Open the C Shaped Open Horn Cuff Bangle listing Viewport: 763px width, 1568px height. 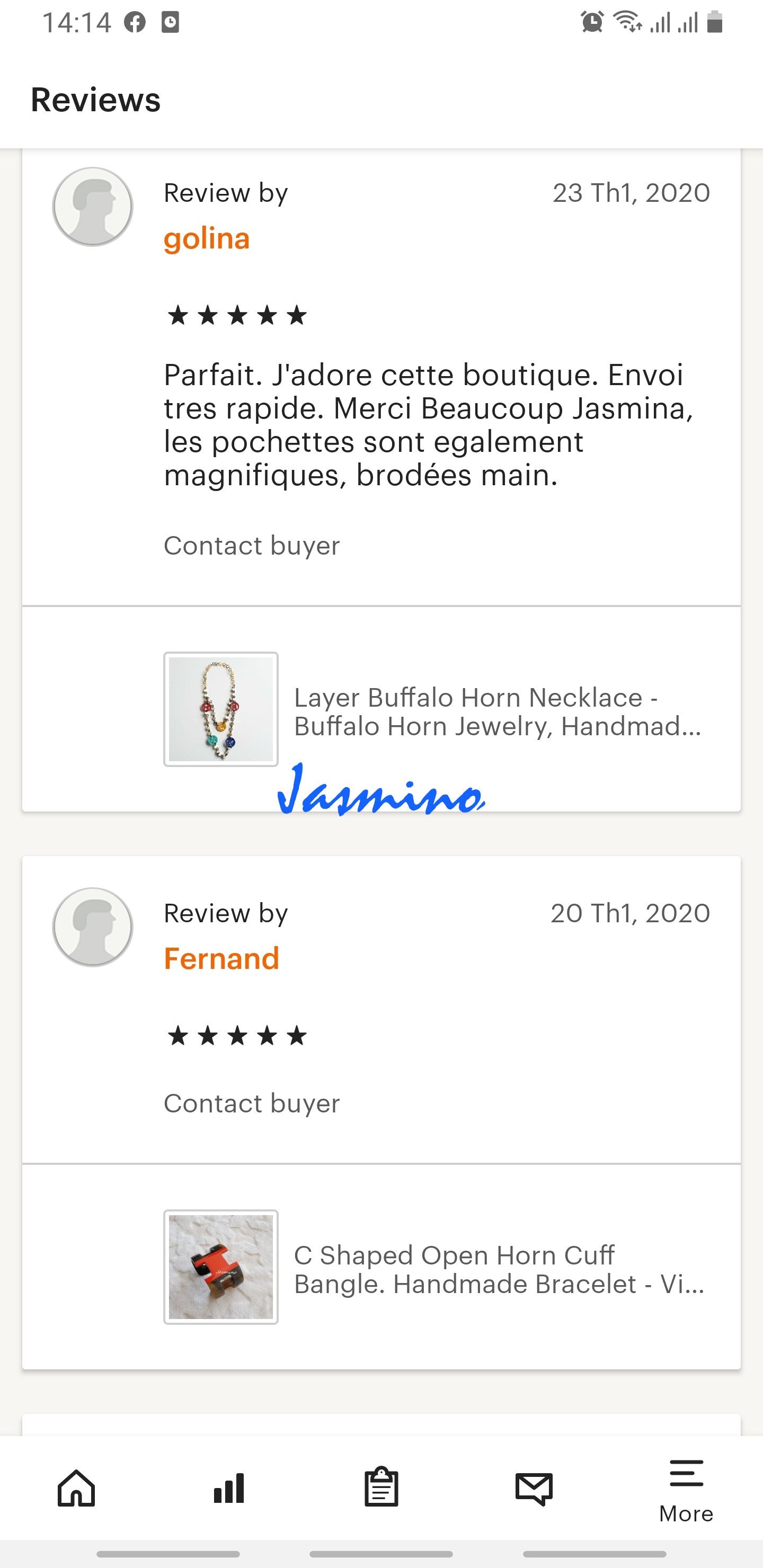coord(498,1269)
